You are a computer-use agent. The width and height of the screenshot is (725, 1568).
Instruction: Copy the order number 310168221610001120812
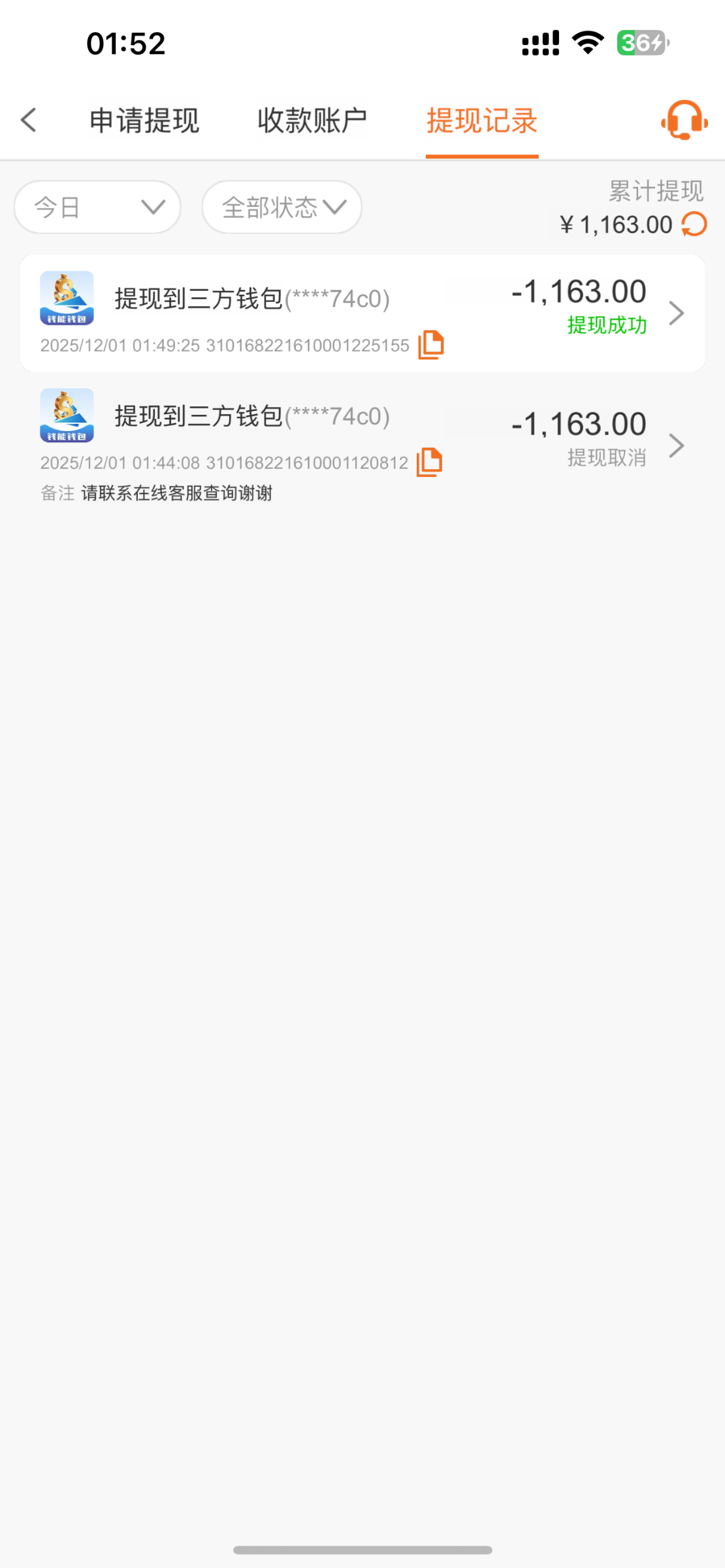[429, 462]
